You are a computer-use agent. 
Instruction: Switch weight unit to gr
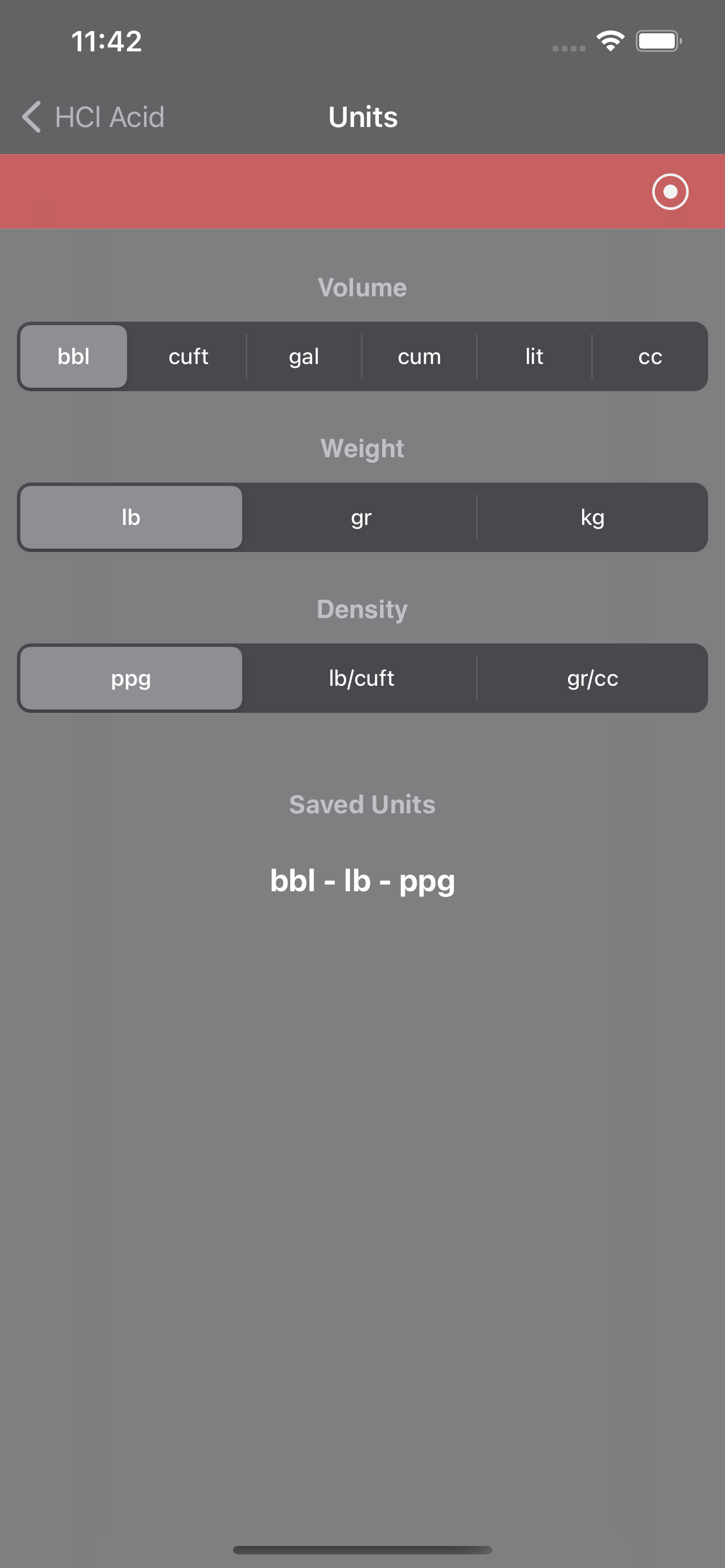pos(361,518)
